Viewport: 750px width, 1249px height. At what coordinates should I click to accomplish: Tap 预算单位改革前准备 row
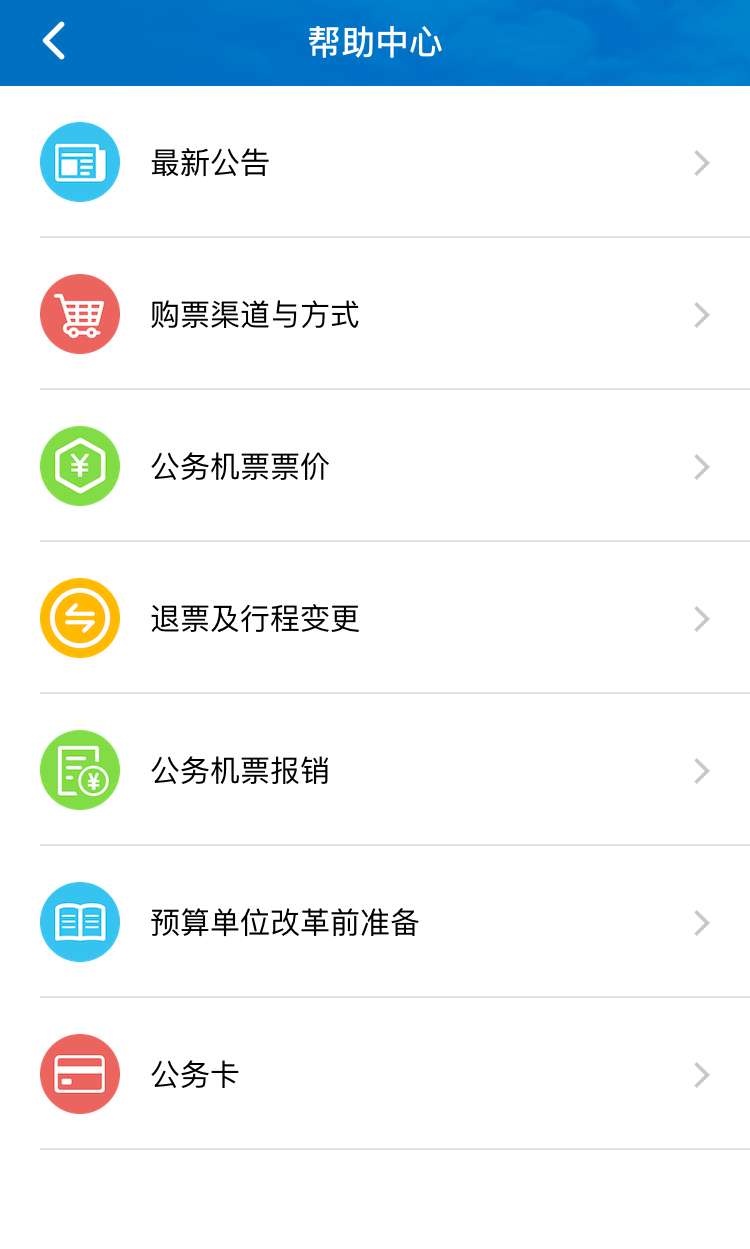coord(375,922)
